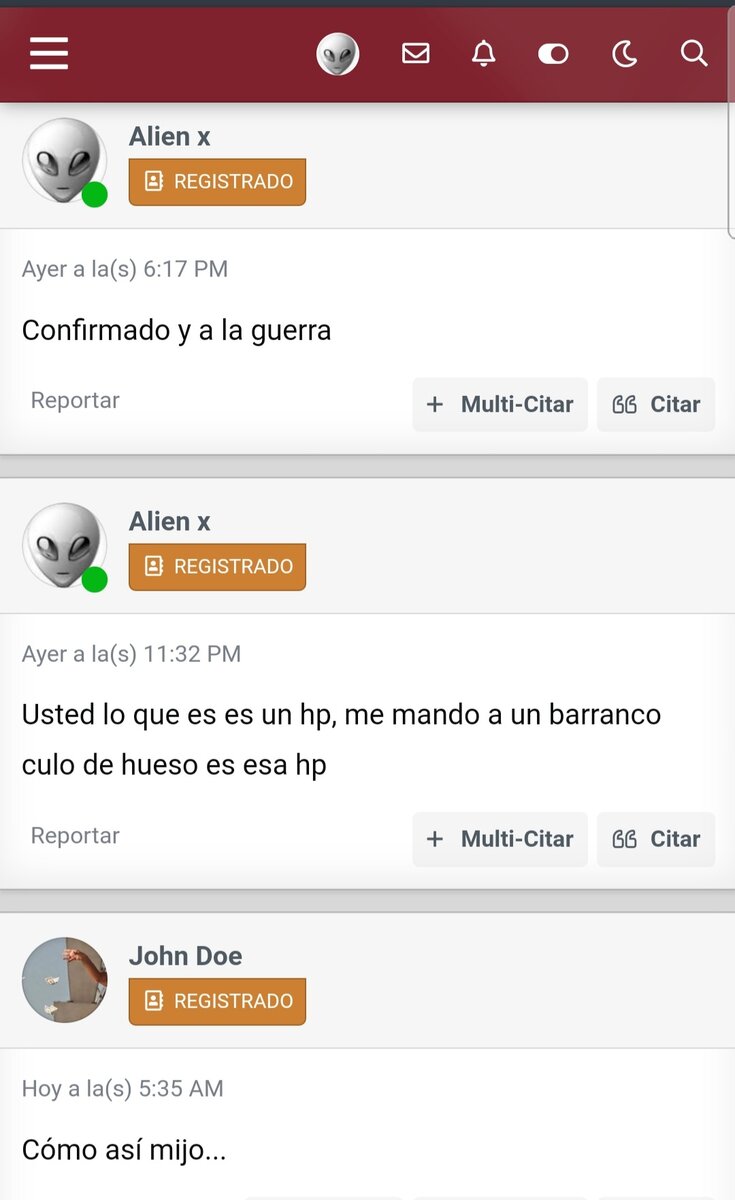Open the forum search
Screen dimensions: 735x1200
coord(694,53)
